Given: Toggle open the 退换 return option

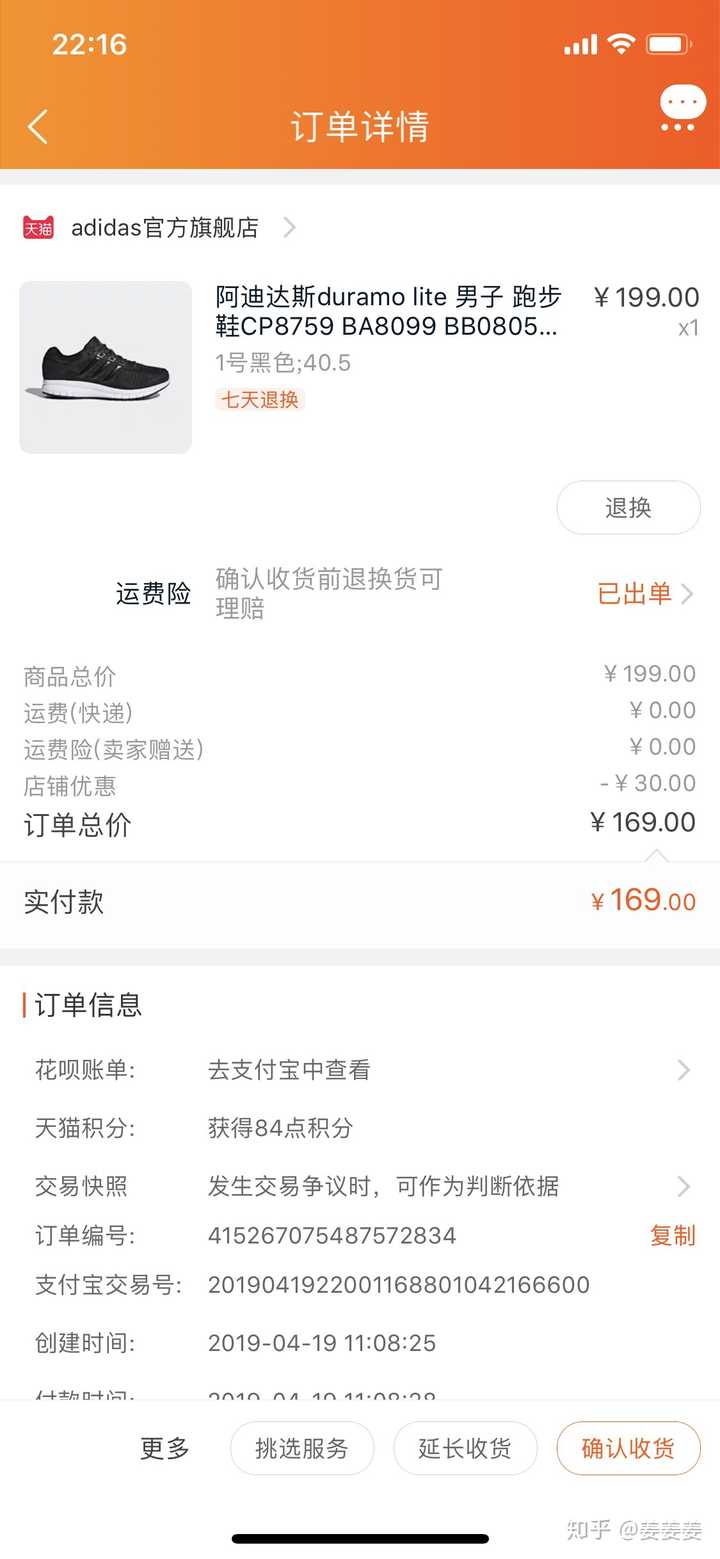Looking at the screenshot, I should pyautogui.click(x=628, y=507).
